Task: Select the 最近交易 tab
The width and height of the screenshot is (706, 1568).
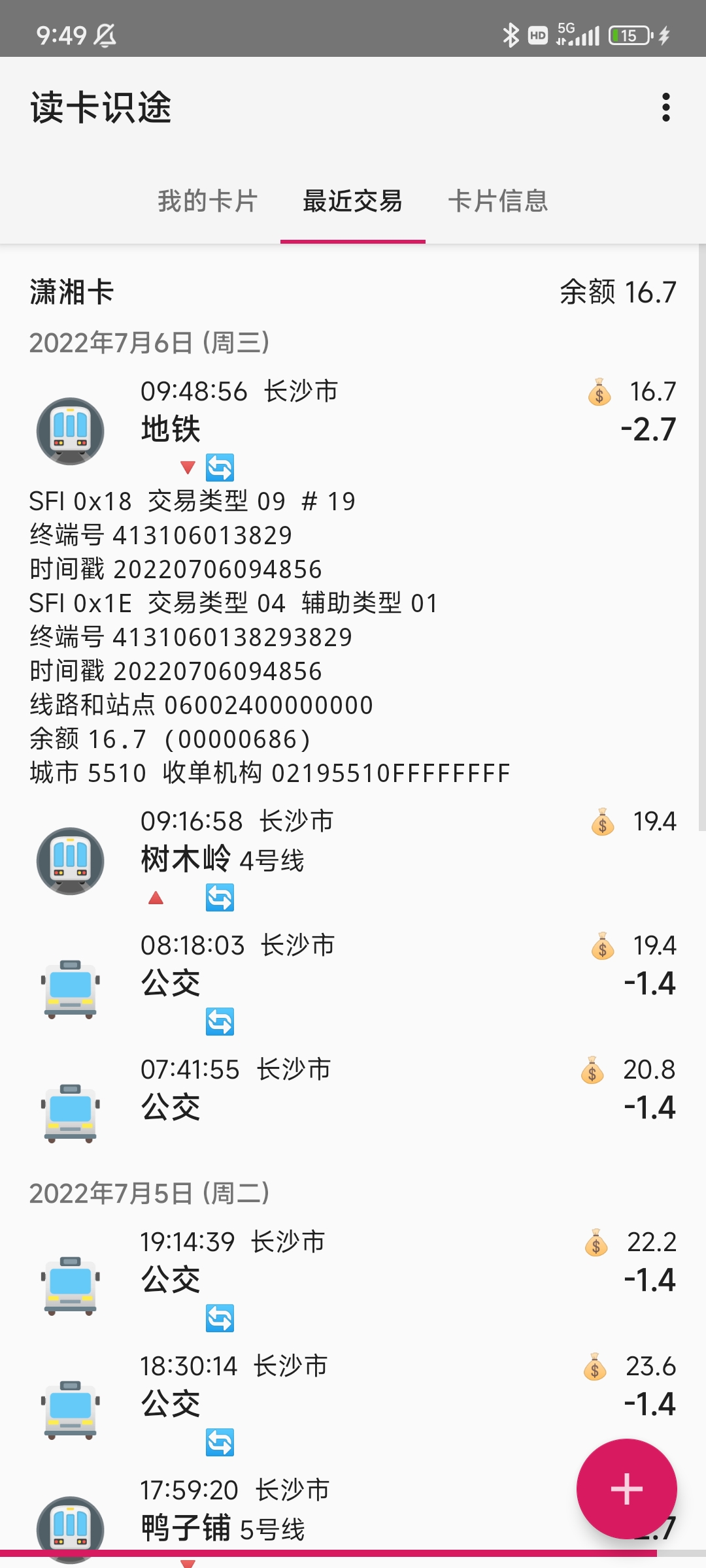Action: pos(353,201)
